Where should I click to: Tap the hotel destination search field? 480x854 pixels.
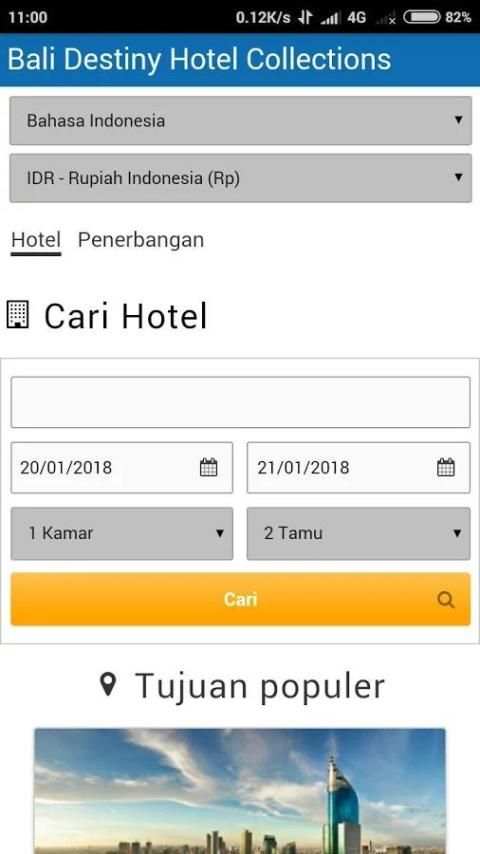click(x=240, y=402)
